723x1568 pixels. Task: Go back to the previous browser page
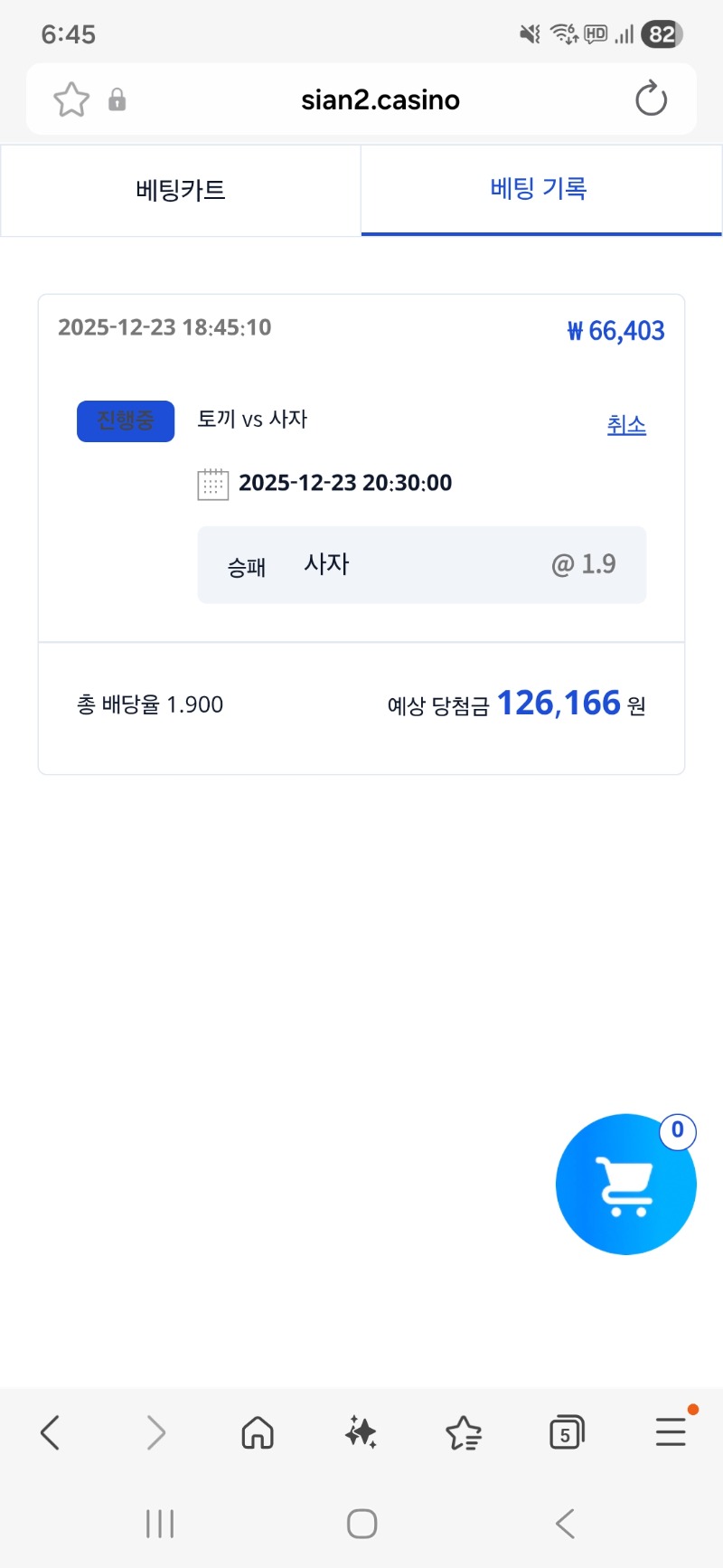tap(51, 1432)
